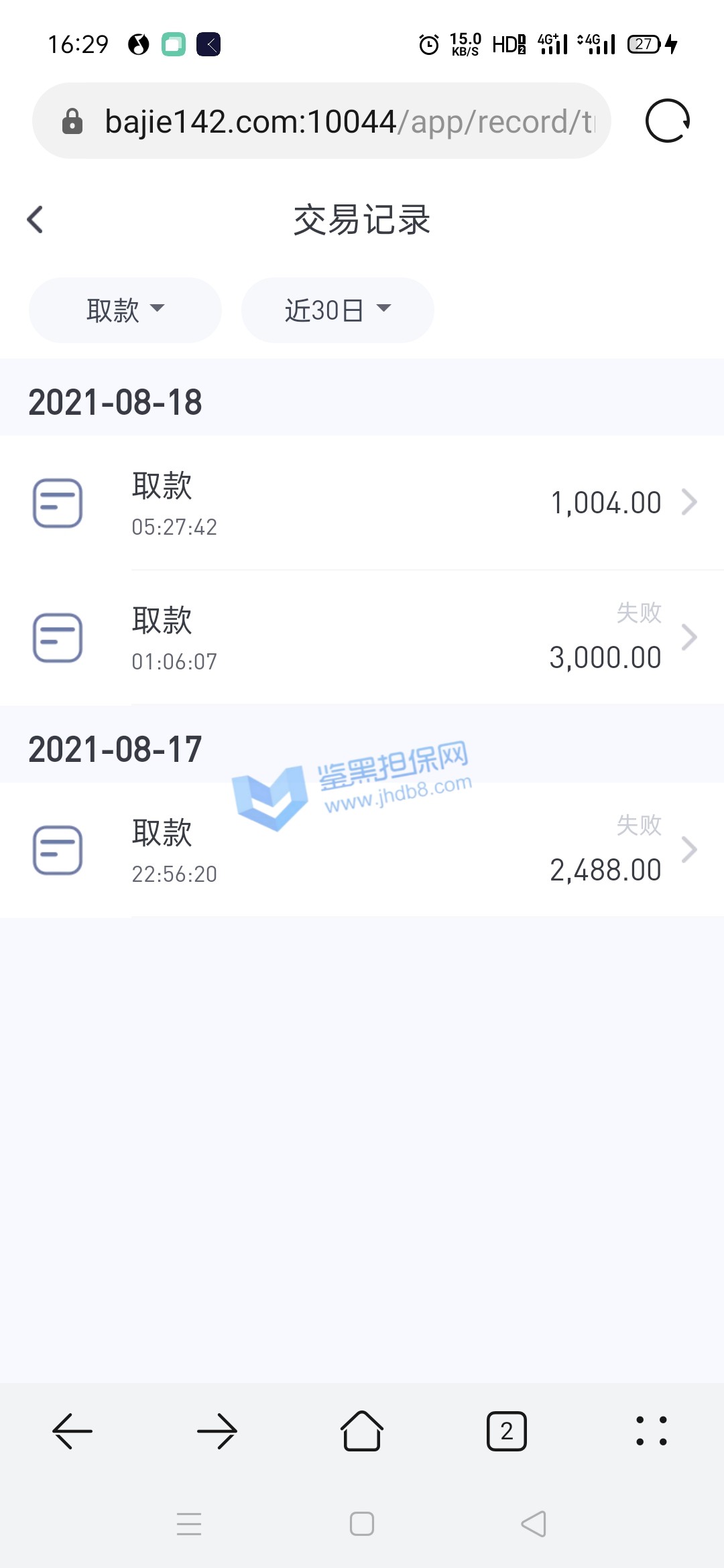Open the browser's four-dot menu
Viewport: 724px width, 1568px height.
coord(651,1431)
